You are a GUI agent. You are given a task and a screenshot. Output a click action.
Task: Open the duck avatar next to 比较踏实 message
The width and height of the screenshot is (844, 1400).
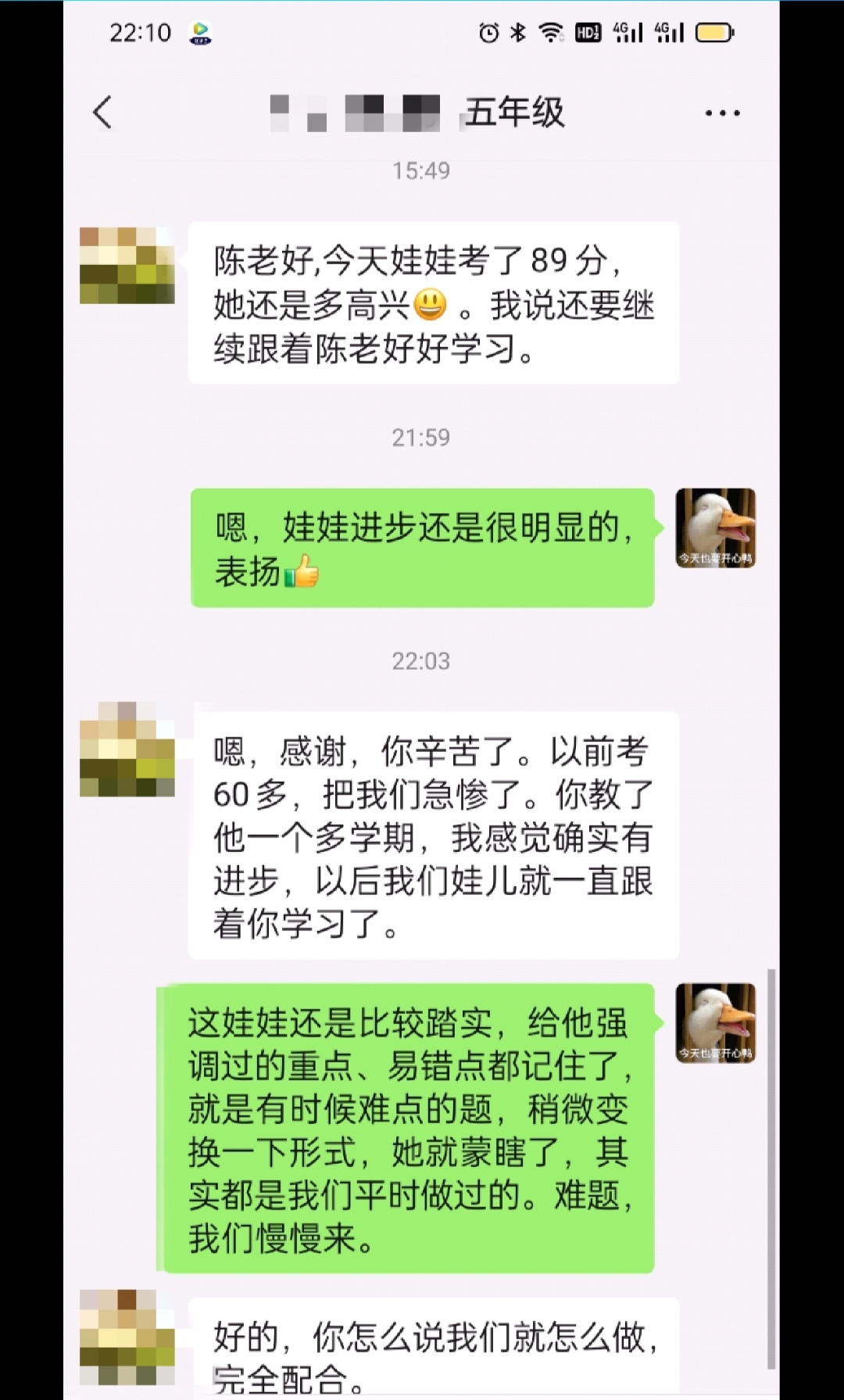pos(715,1022)
